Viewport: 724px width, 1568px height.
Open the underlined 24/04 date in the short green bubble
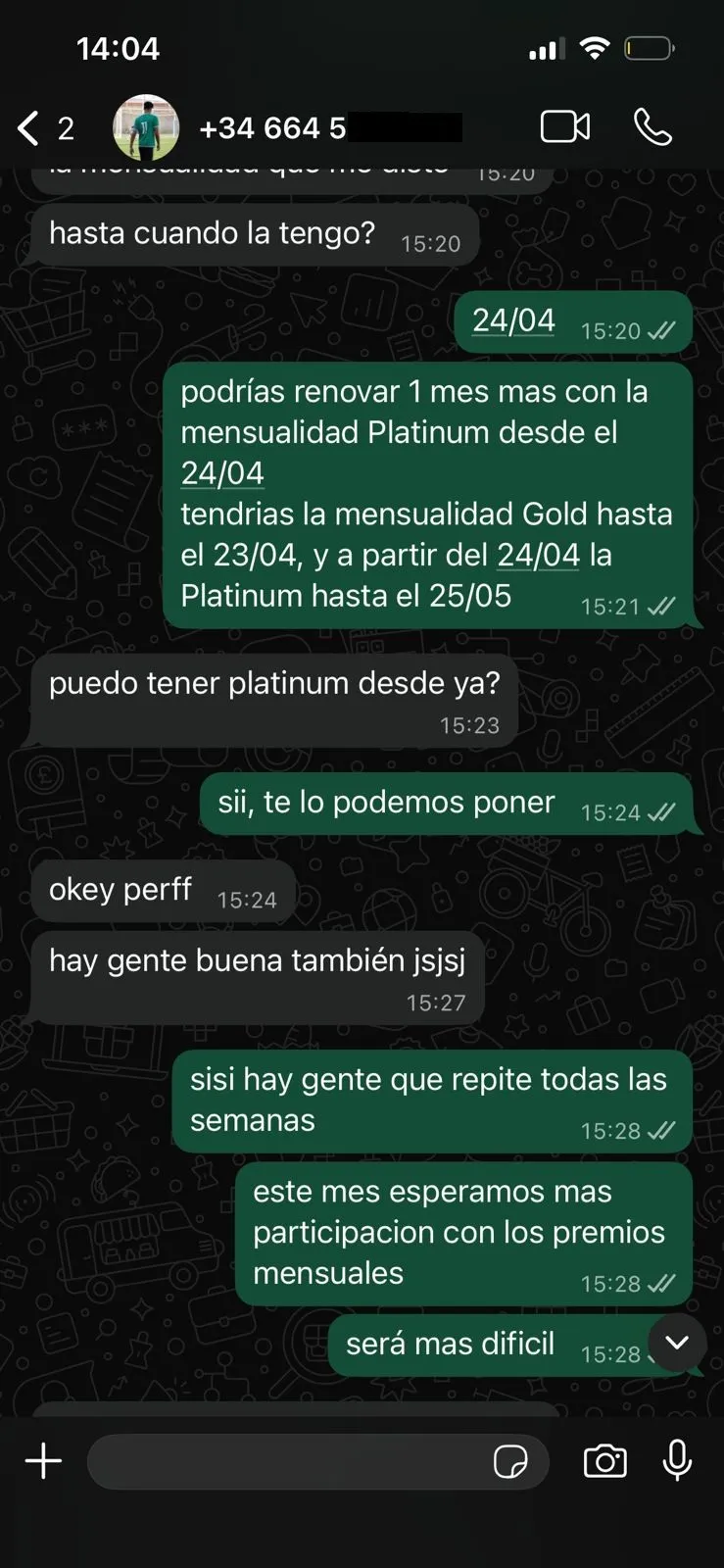tap(513, 321)
